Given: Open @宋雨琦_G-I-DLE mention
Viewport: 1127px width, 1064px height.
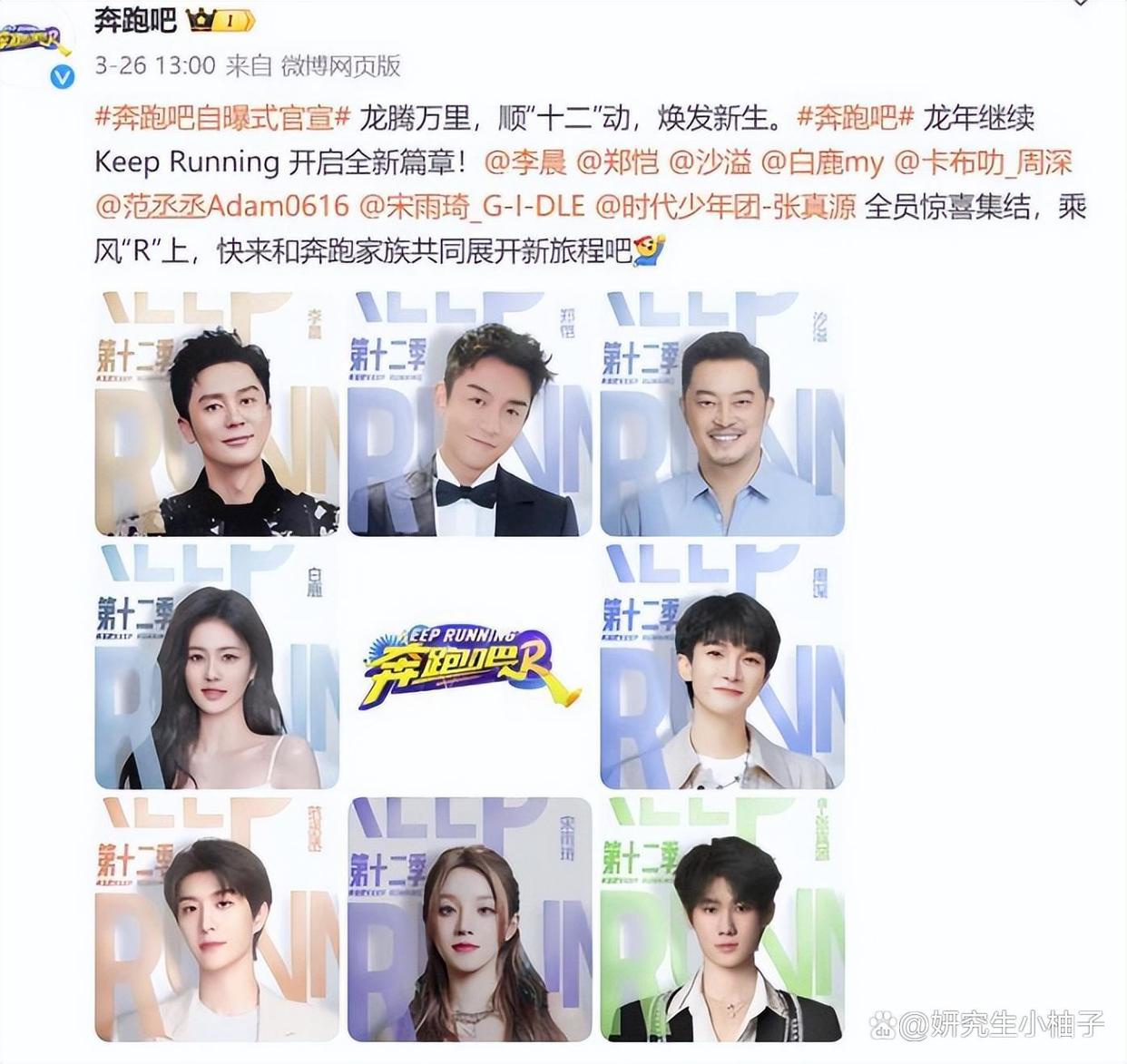Looking at the screenshot, I should (x=472, y=206).
